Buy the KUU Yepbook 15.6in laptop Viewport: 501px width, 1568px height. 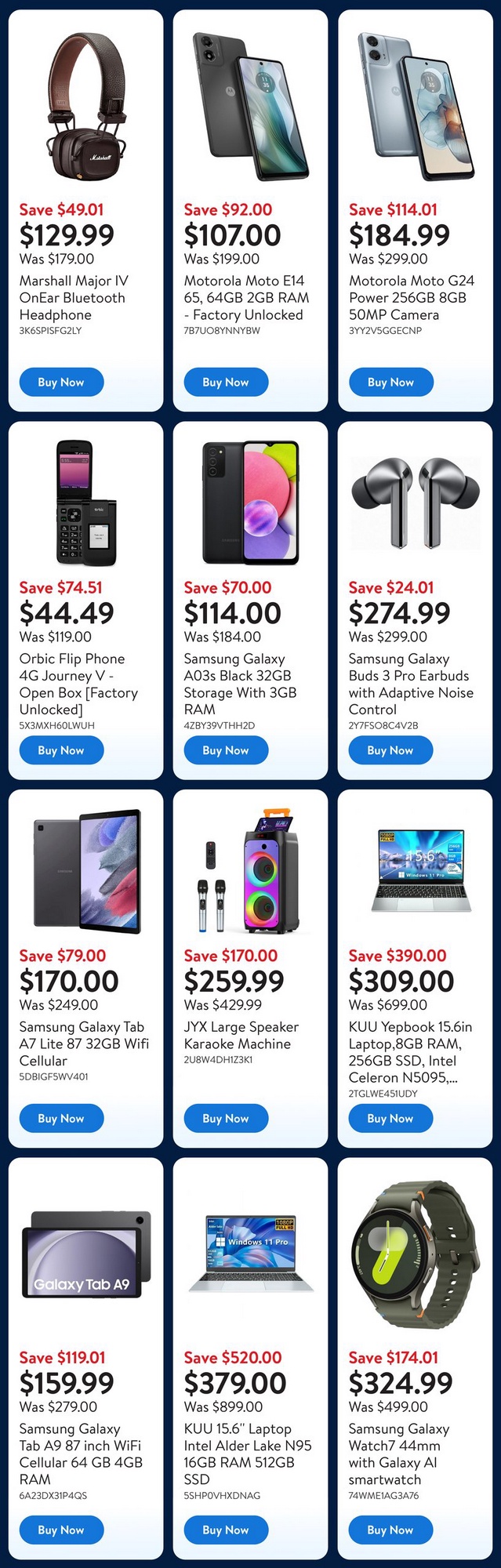pyautogui.click(x=390, y=1119)
